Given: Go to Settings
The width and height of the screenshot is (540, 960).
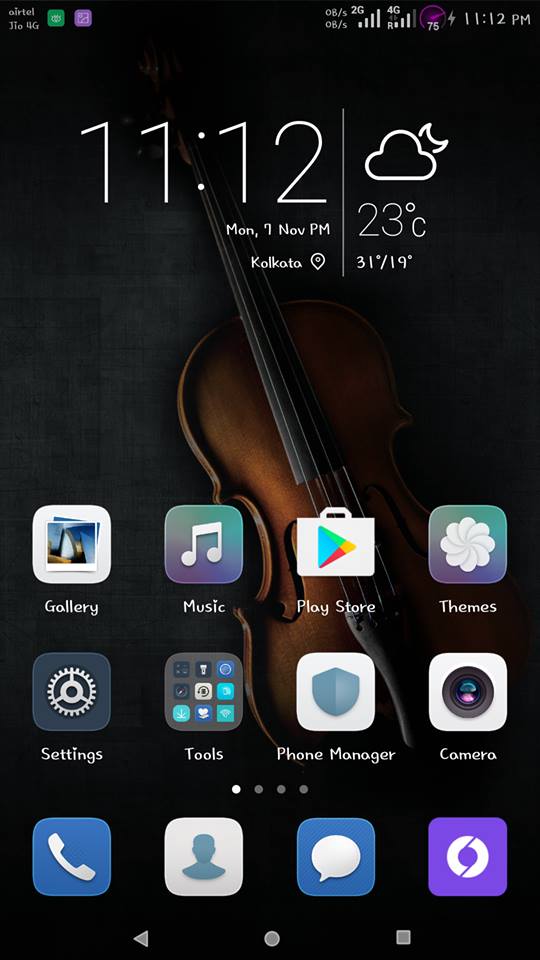Looking at the screenshot, I should coord(72,691).
